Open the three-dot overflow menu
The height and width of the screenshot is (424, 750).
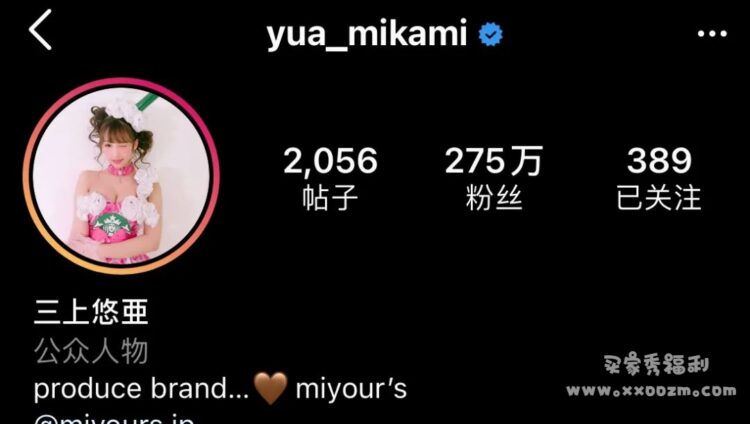pos(712,34)
